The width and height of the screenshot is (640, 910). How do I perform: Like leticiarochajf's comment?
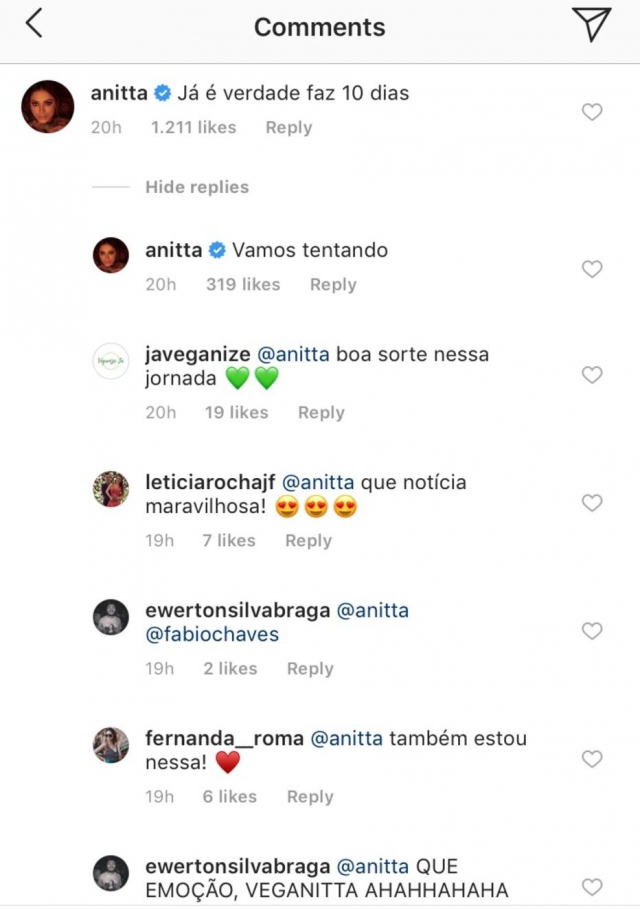pyautogui.click(x=592, y=503)
